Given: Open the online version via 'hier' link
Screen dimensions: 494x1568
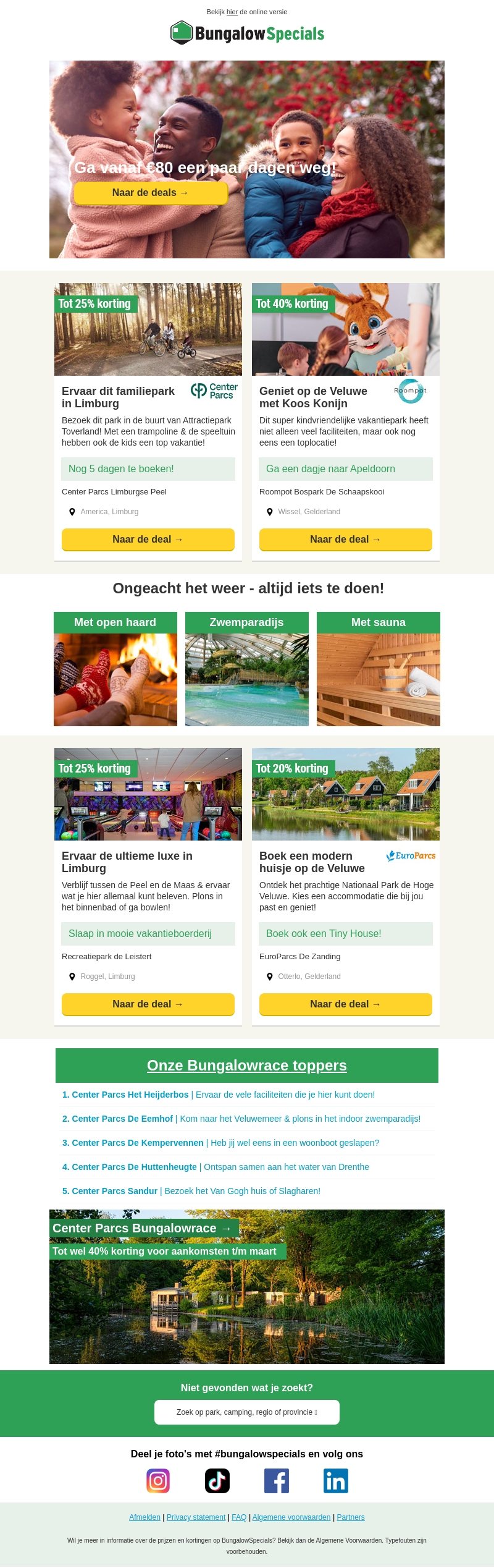Looking at the screenshot, I should (x=232, y=12).
